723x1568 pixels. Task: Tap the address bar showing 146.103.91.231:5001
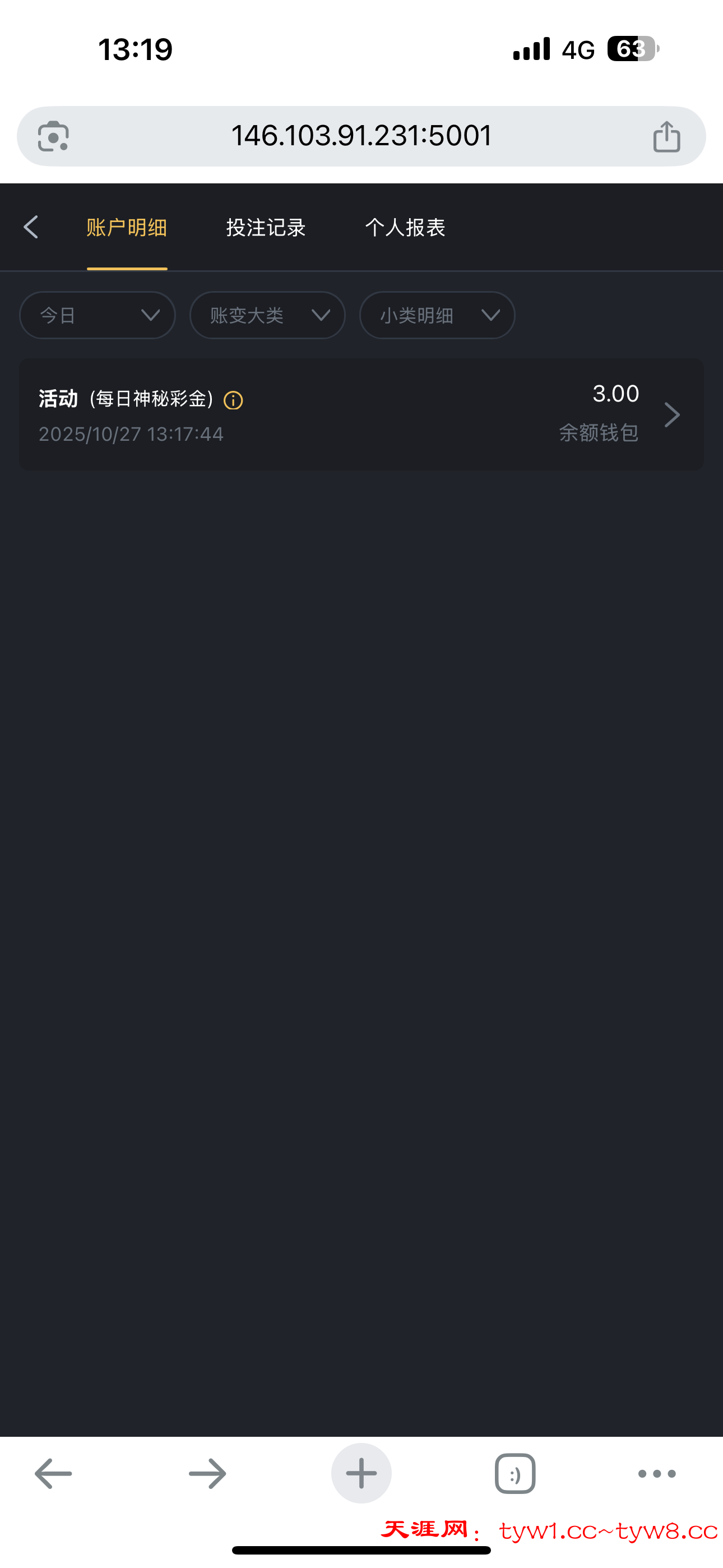click(361, 136)
